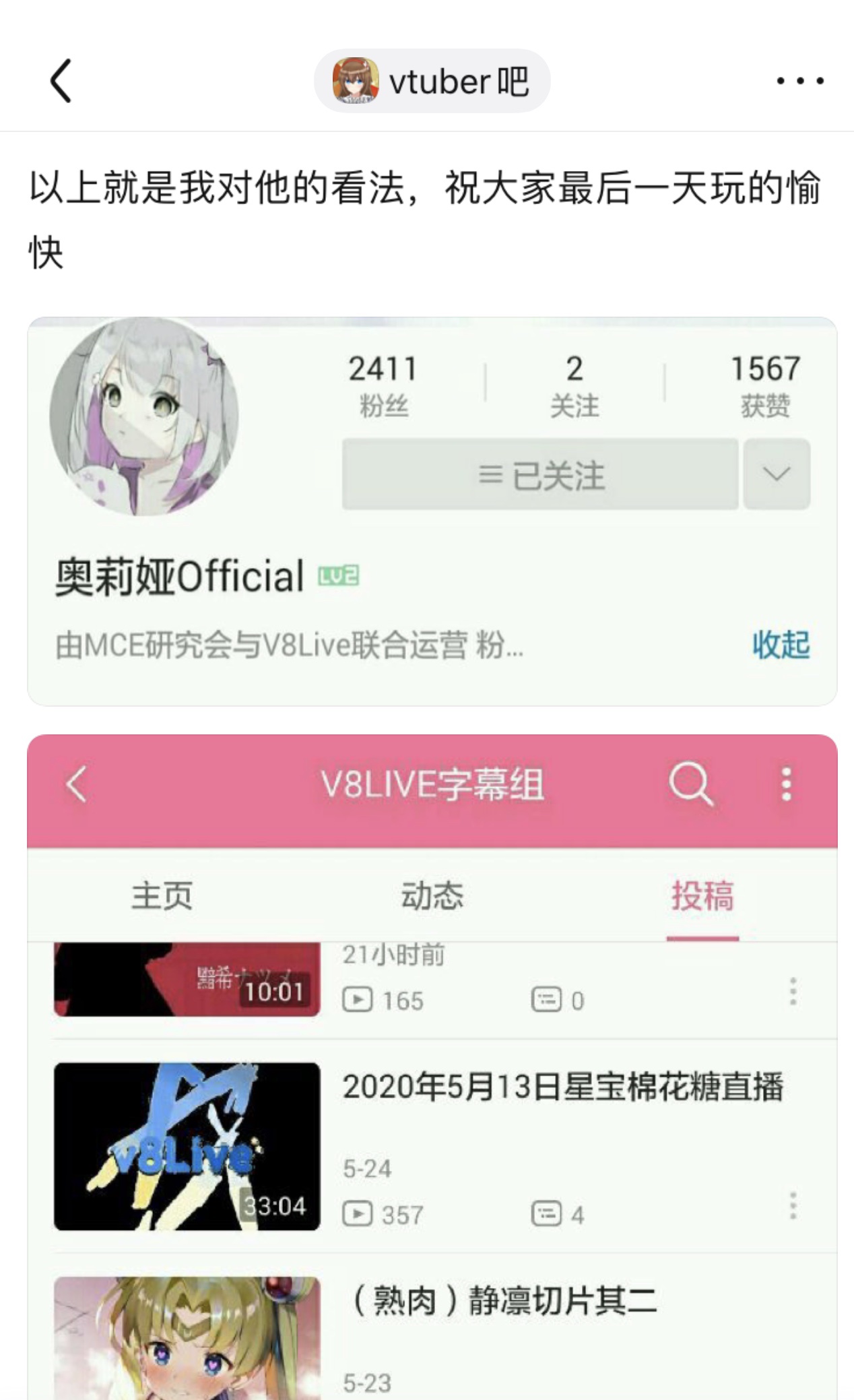
Task: Open the vtuber吧 forum page
Action: point(432,82)
